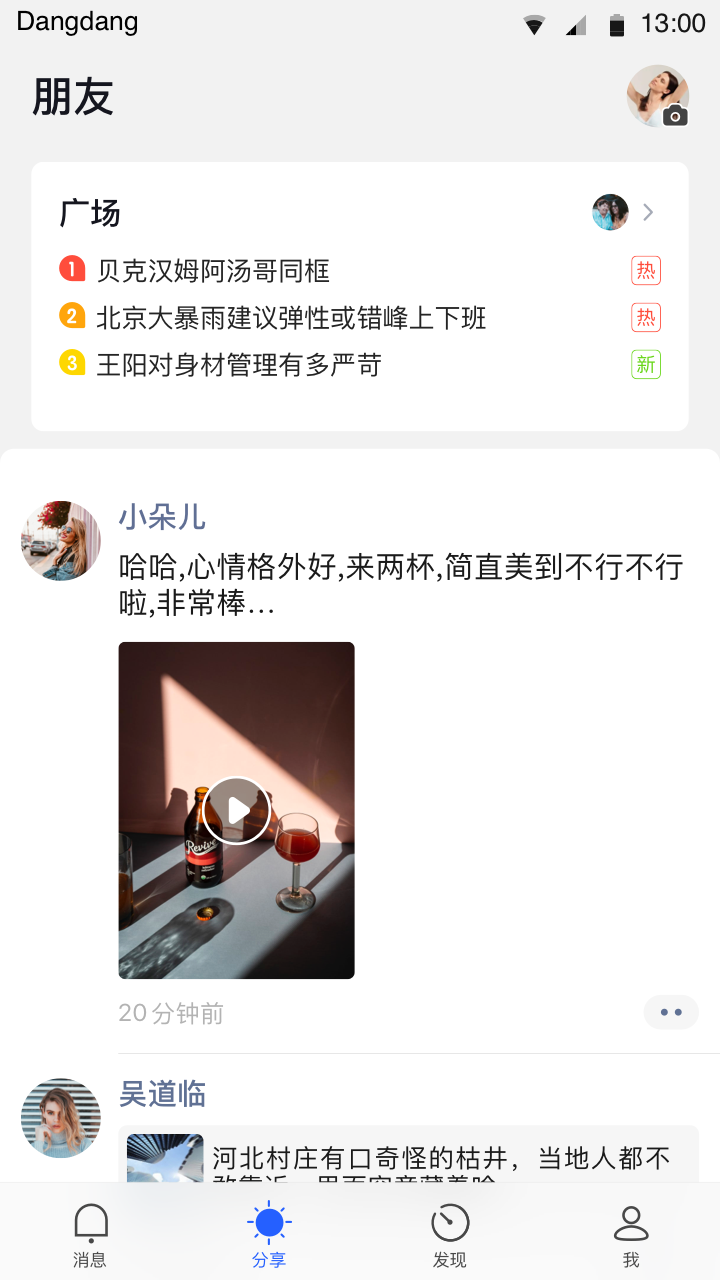
Task: Toggle the 热 tag on 北京大暴雨 topic
Action: (x=646, y=317)
